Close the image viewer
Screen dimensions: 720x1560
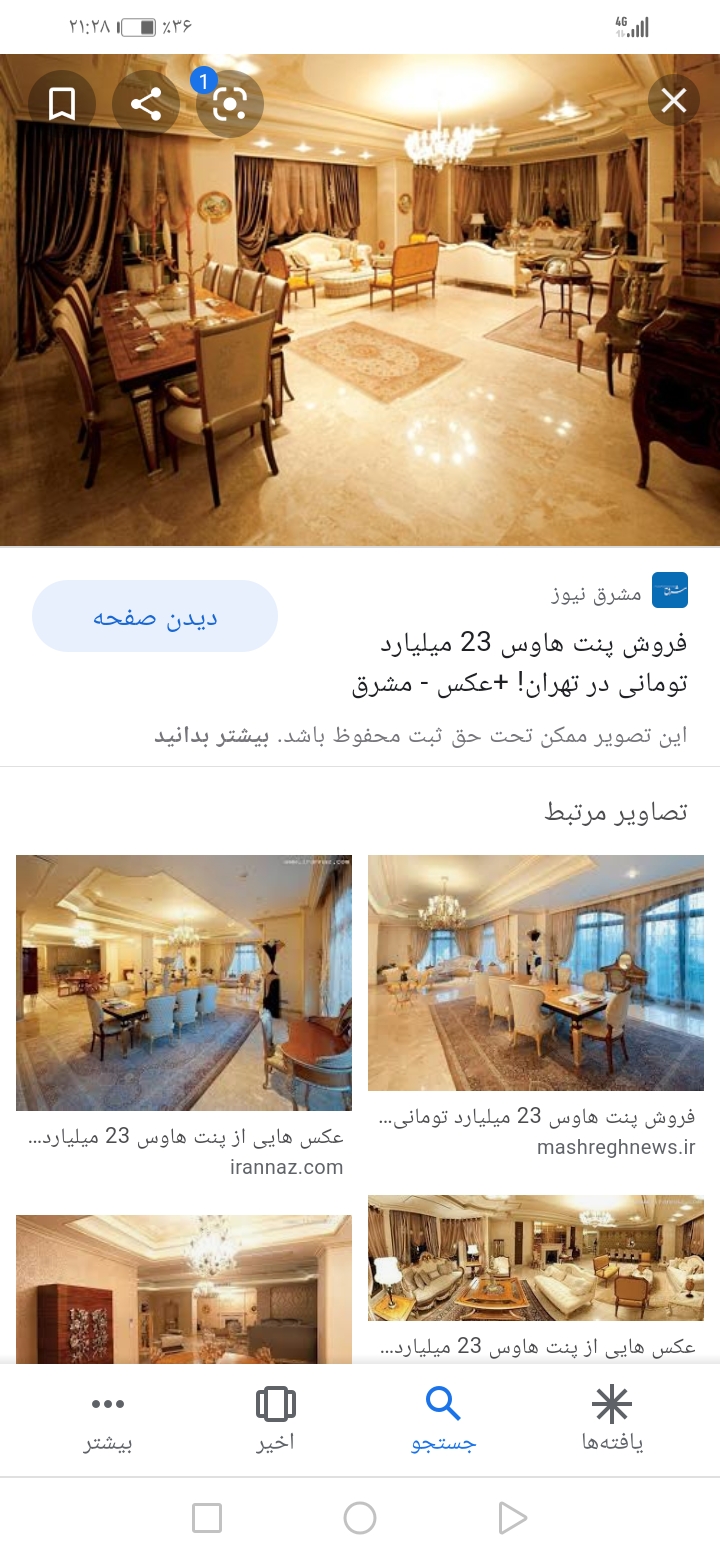pos(673,101)
